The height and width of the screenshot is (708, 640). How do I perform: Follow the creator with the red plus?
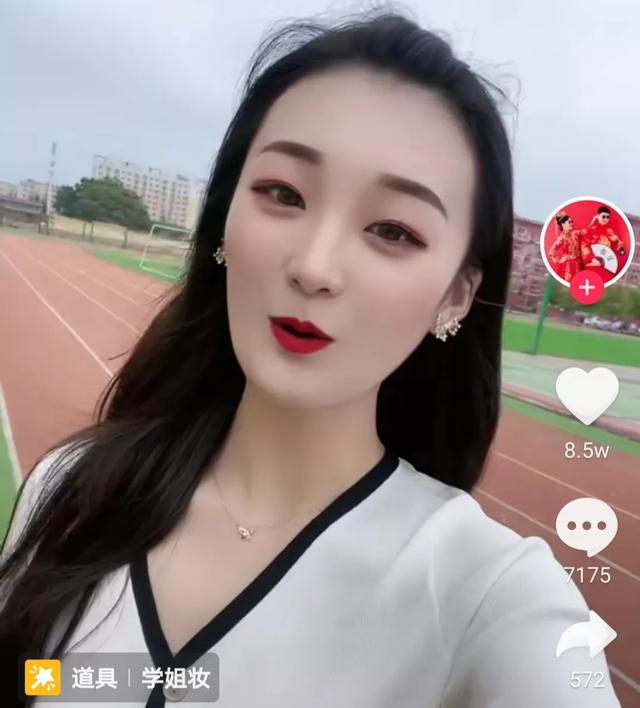[587, 287]
